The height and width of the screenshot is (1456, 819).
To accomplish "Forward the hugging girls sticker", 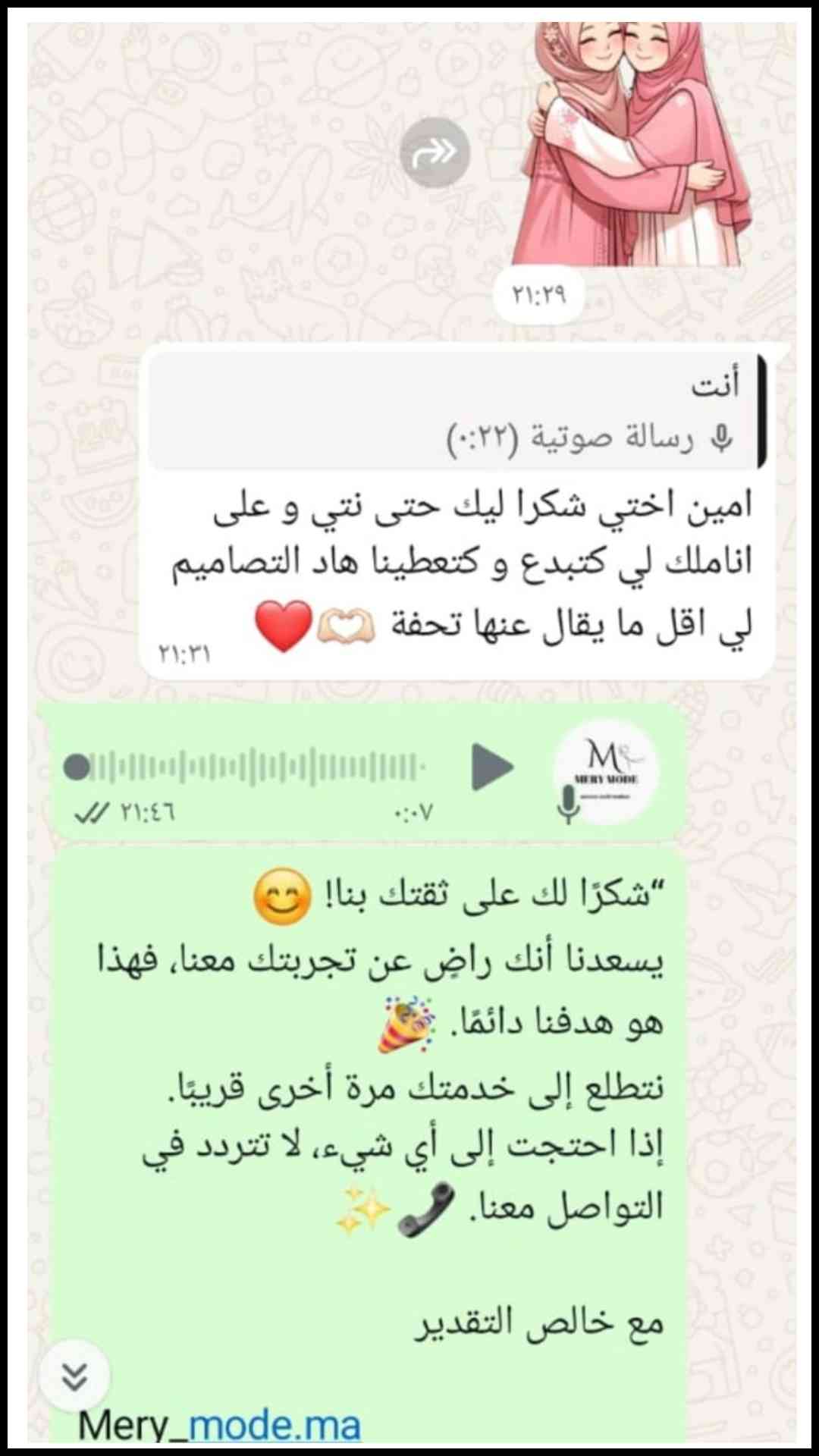I will tap(435, 153).
